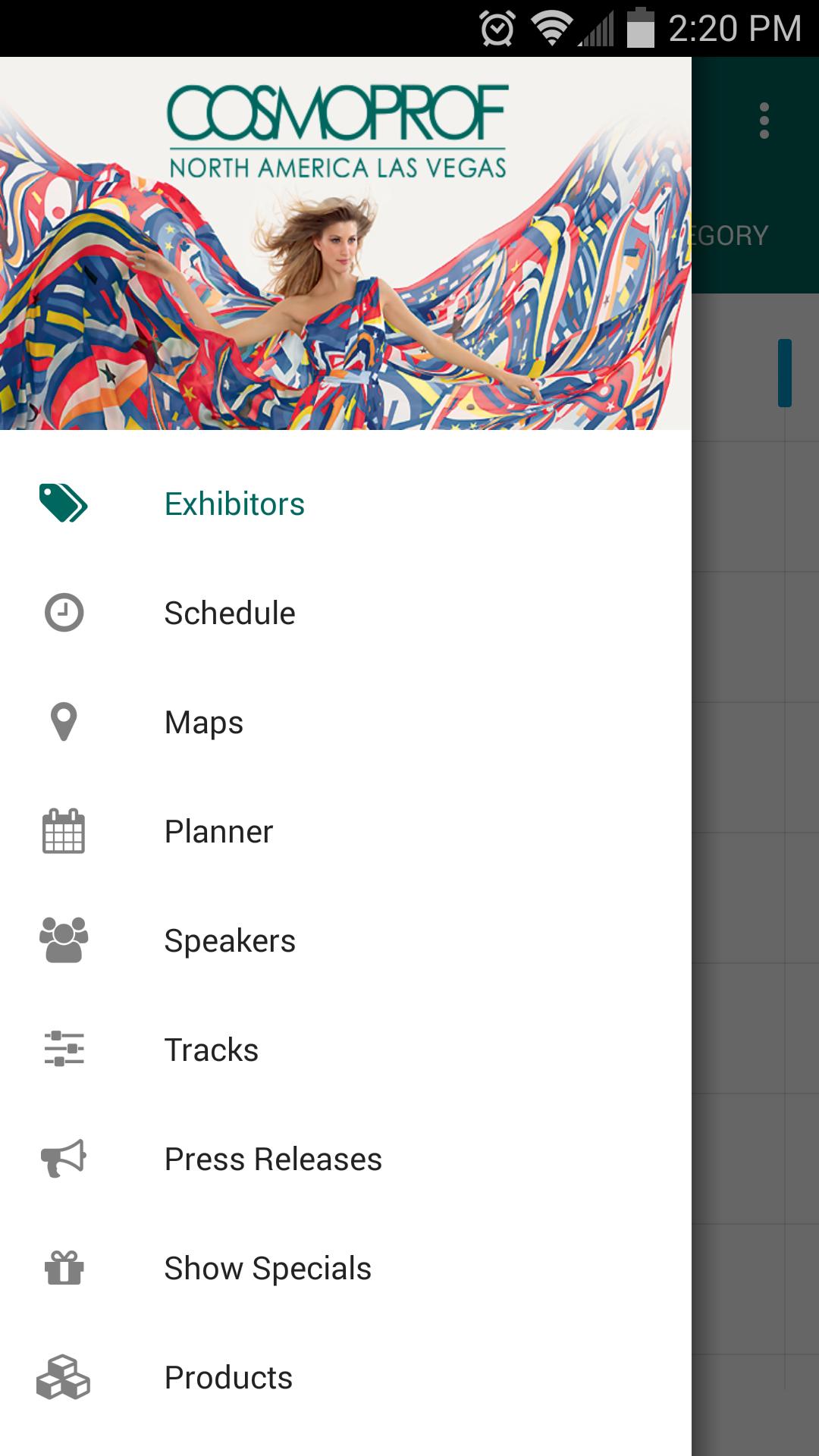The image size is (819, 1456).
Task: Open the Exhibitors section
Action: point(234,504)
